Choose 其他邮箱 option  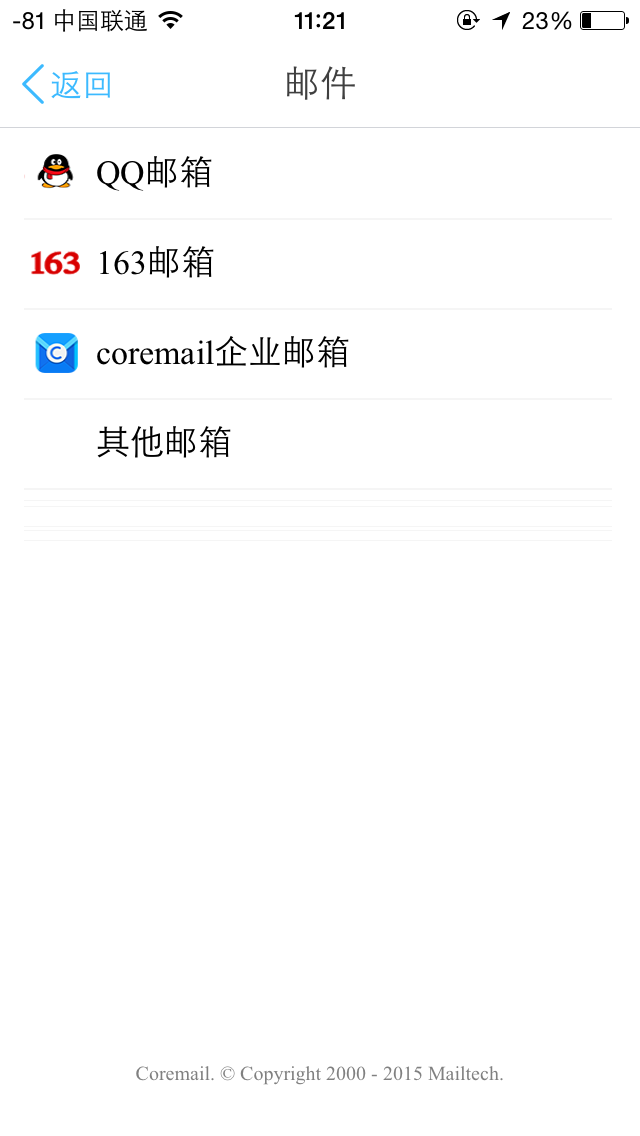click(x=163, y=442)
